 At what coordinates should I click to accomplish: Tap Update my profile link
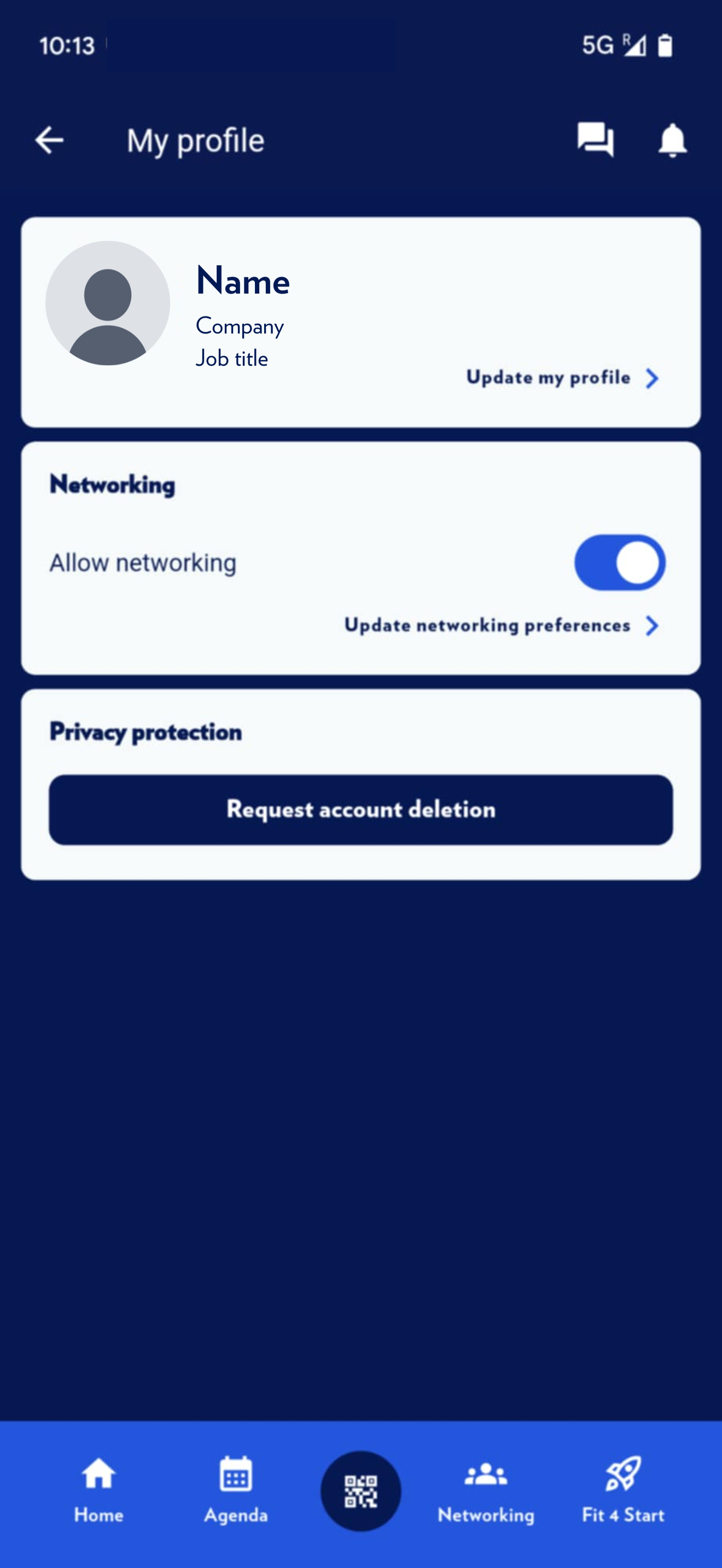[562, 378]
